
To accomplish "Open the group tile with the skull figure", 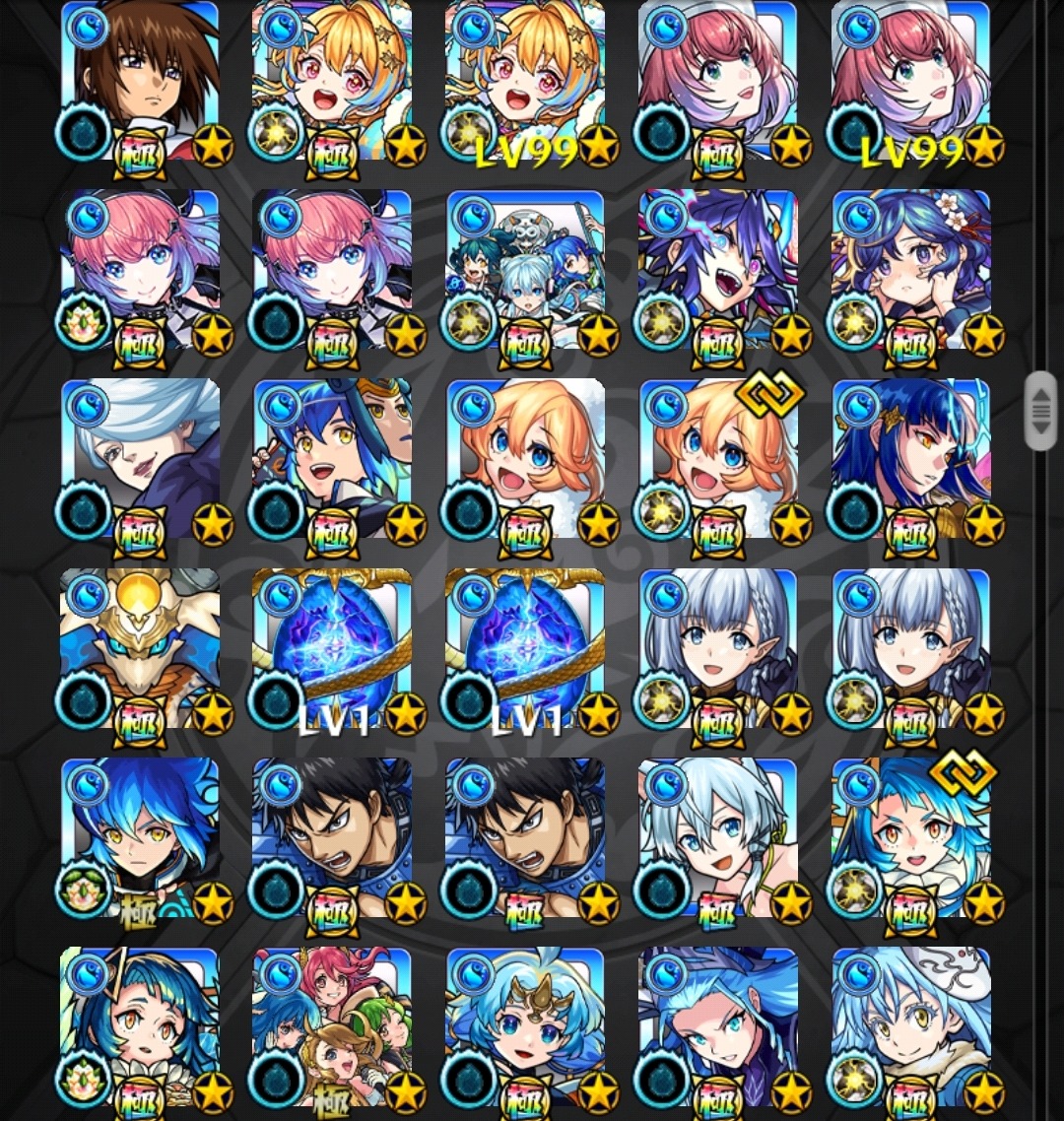I will 524,268.
